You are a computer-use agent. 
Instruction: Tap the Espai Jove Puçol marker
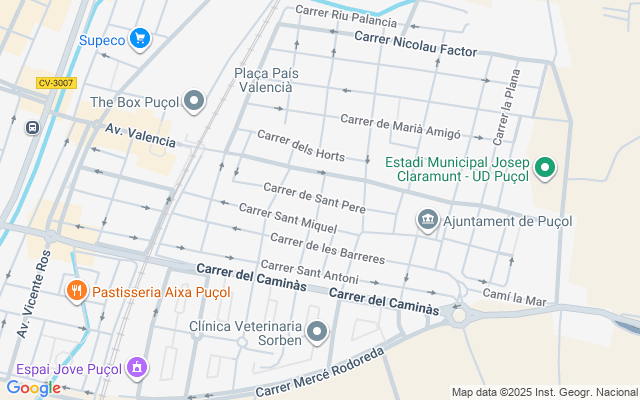tap(137, 369)
